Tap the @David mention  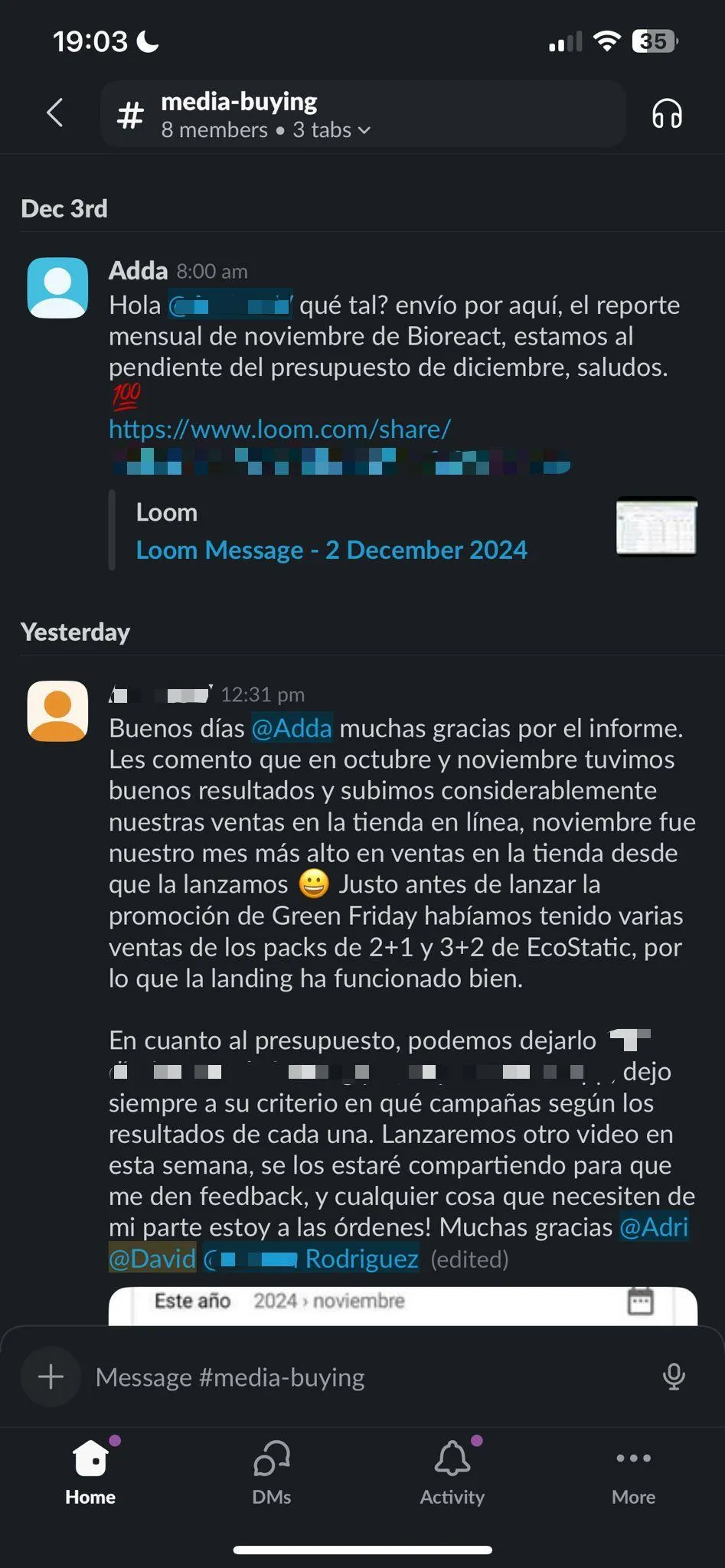click(x=152, y=1259)
